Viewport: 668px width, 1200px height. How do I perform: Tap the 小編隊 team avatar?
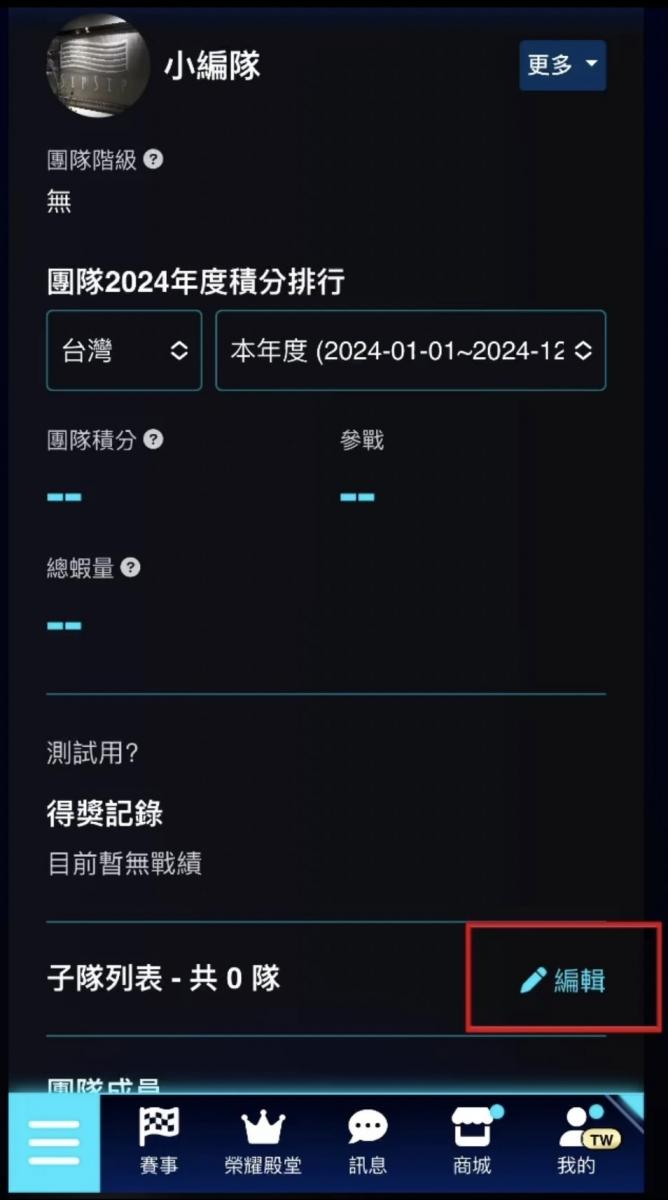(97, 66)
